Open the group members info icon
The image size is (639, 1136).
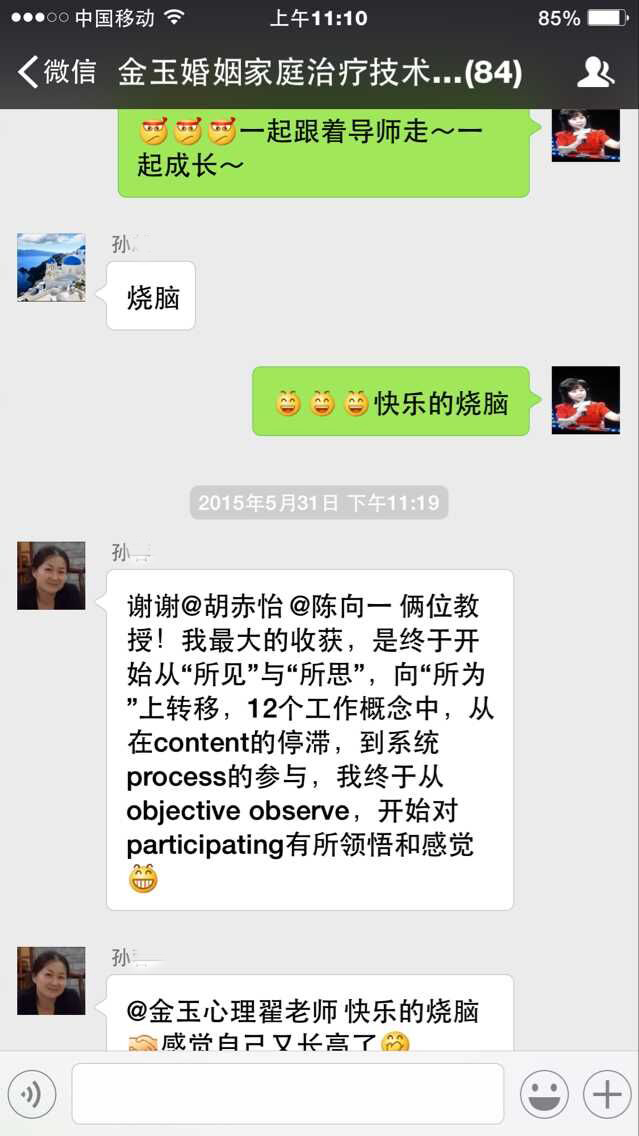[x=596, y=72]
